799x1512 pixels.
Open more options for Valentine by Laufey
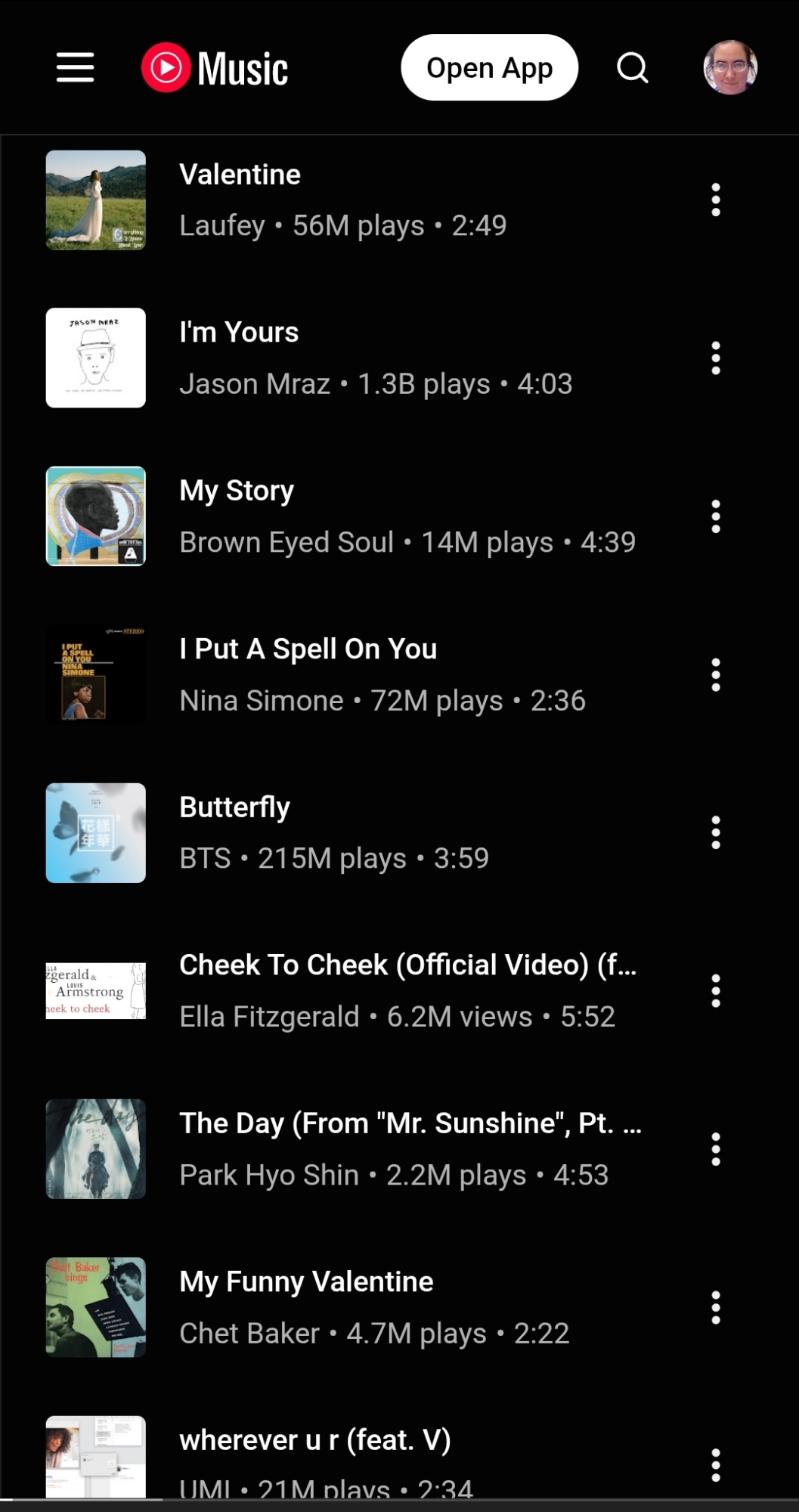tap(715, 200)
